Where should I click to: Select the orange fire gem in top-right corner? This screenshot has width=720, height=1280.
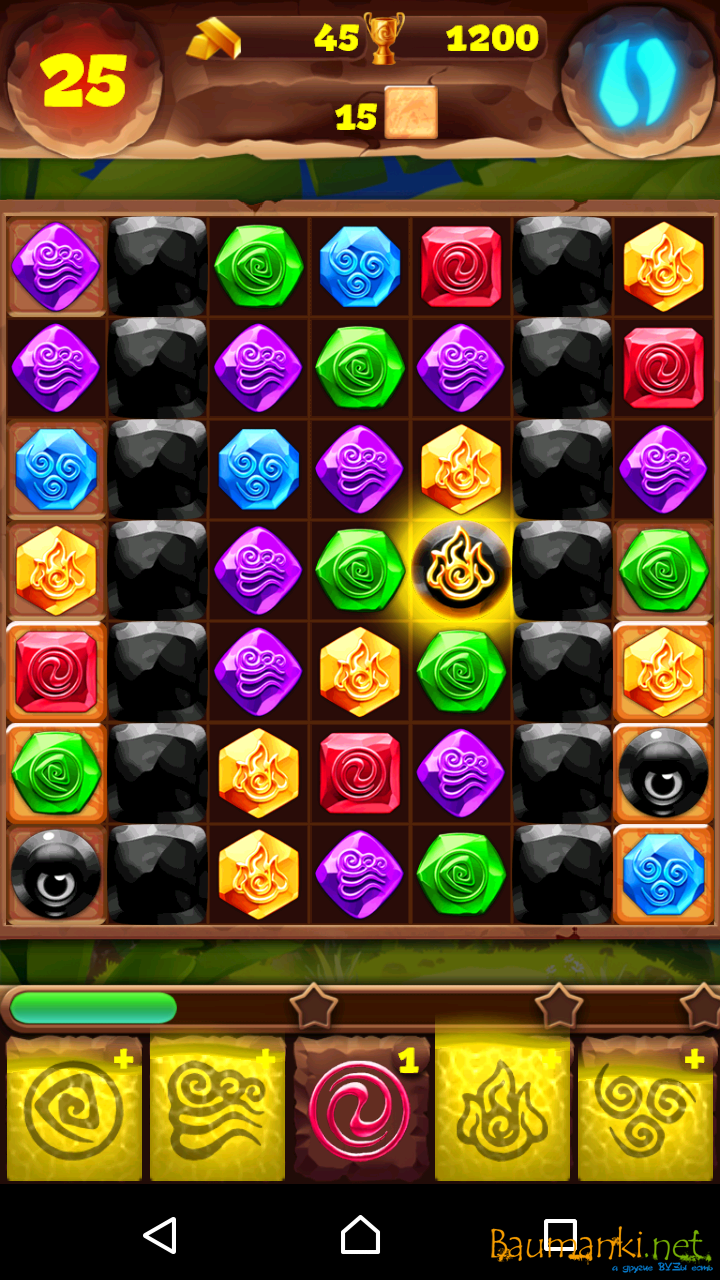pyautogui.click(x=663, y=266)
